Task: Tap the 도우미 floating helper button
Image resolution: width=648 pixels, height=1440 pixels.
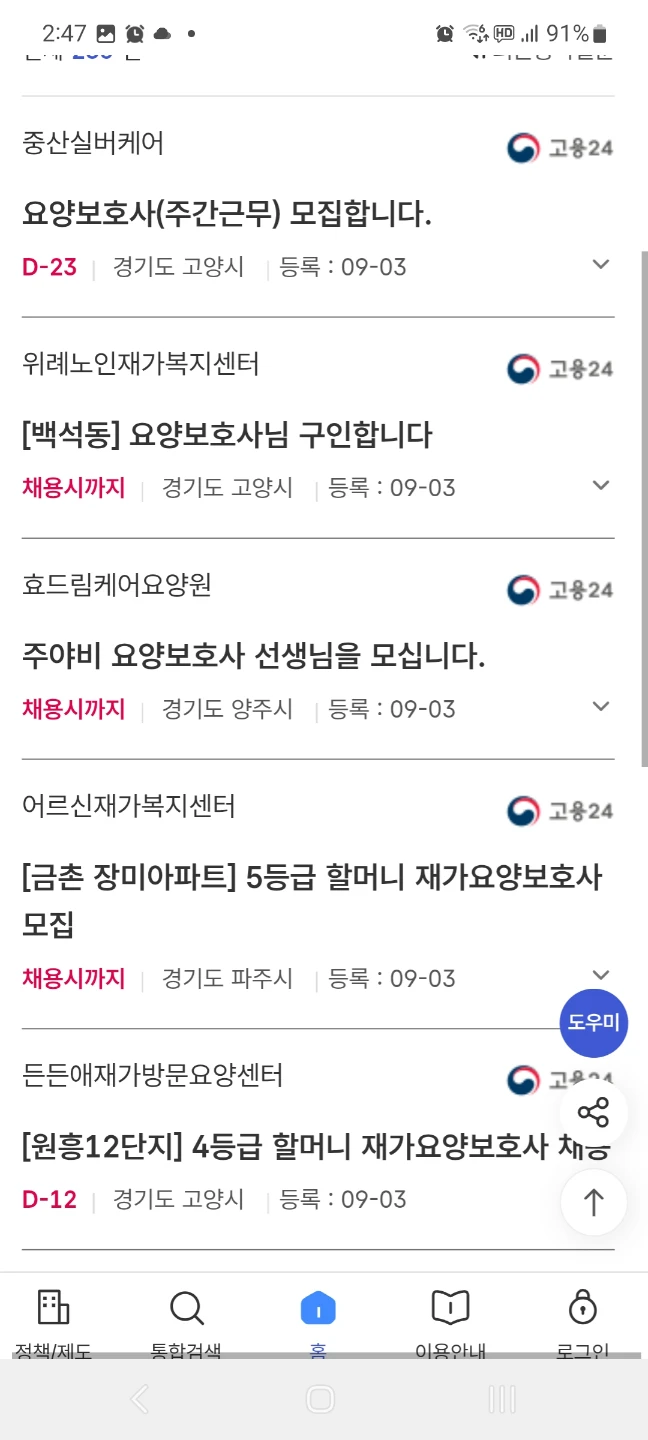Action: point(594,1023)
